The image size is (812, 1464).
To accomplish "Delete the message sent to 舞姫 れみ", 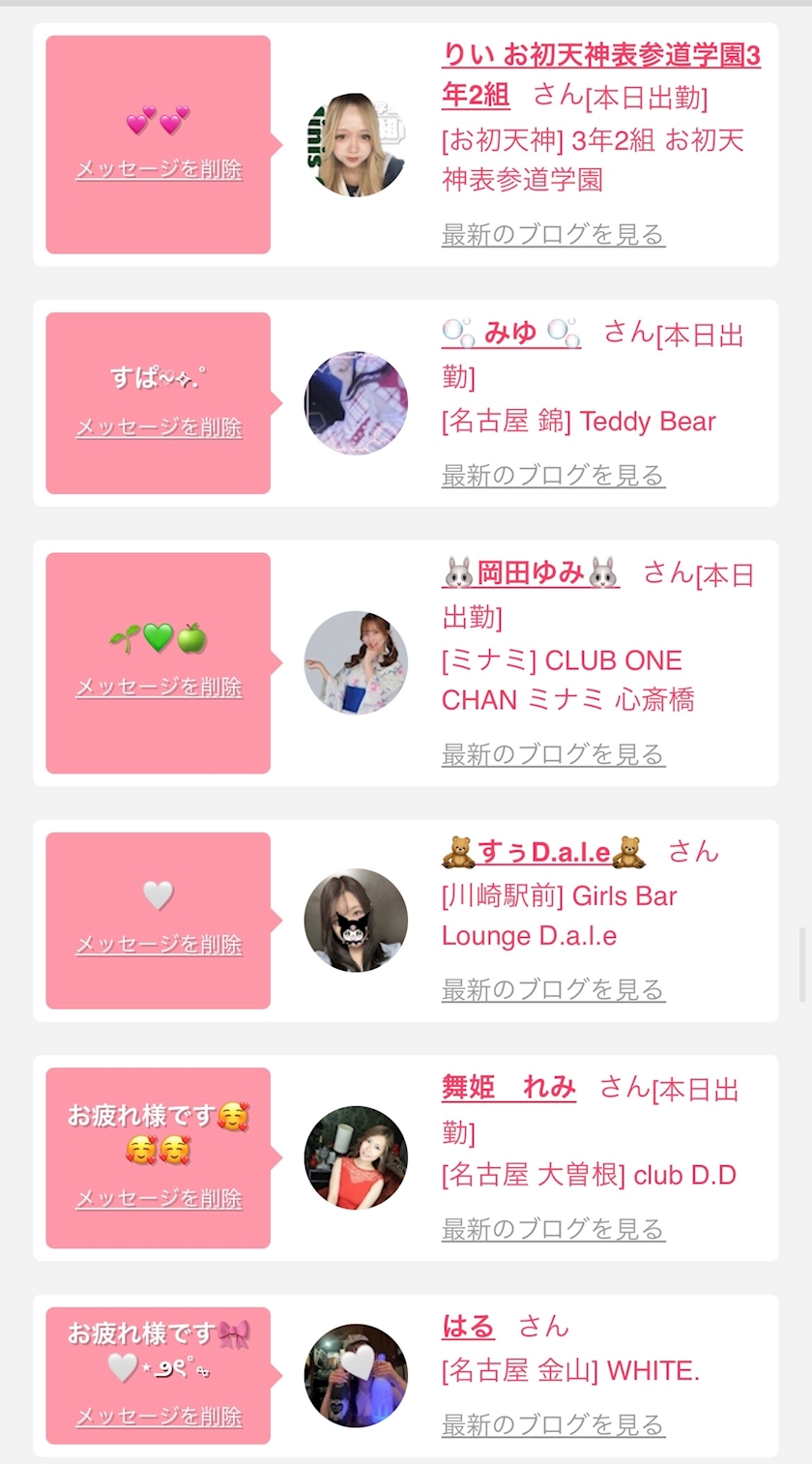I will [159, 1198].
